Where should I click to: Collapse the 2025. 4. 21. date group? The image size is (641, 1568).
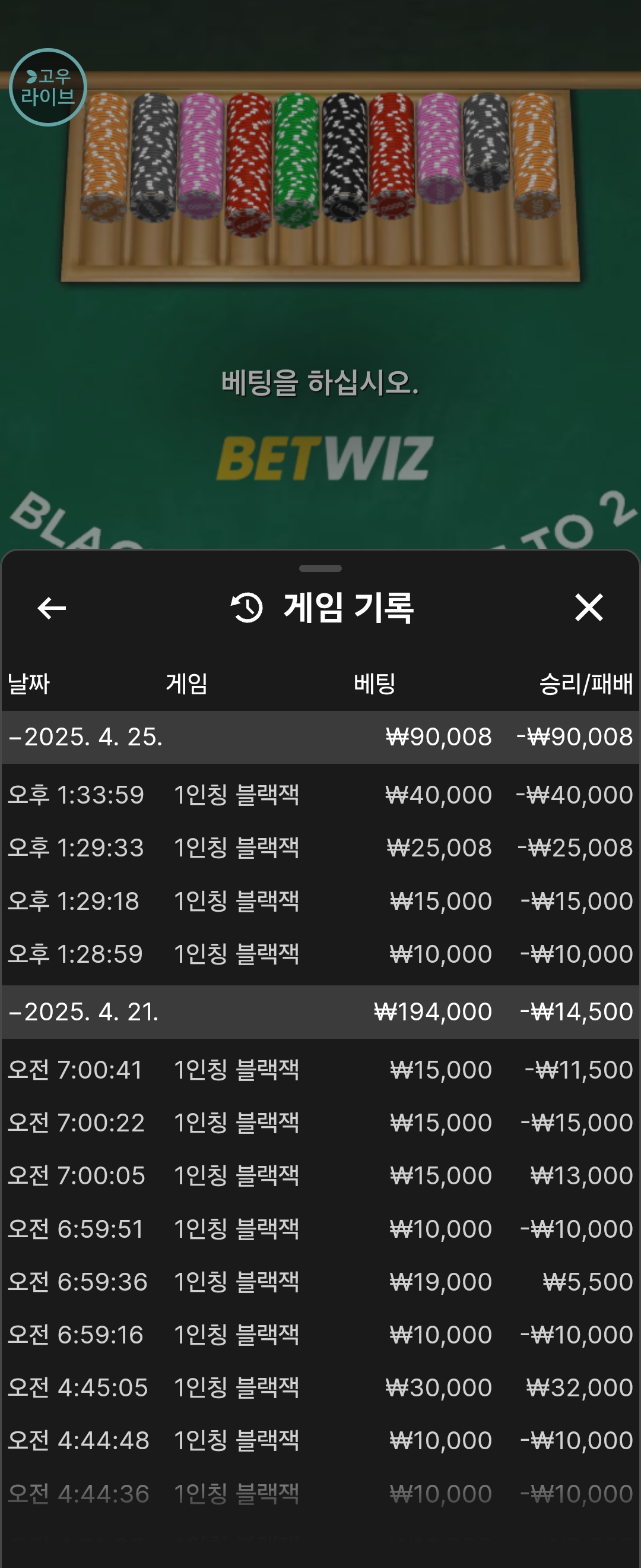[84, 1011]
